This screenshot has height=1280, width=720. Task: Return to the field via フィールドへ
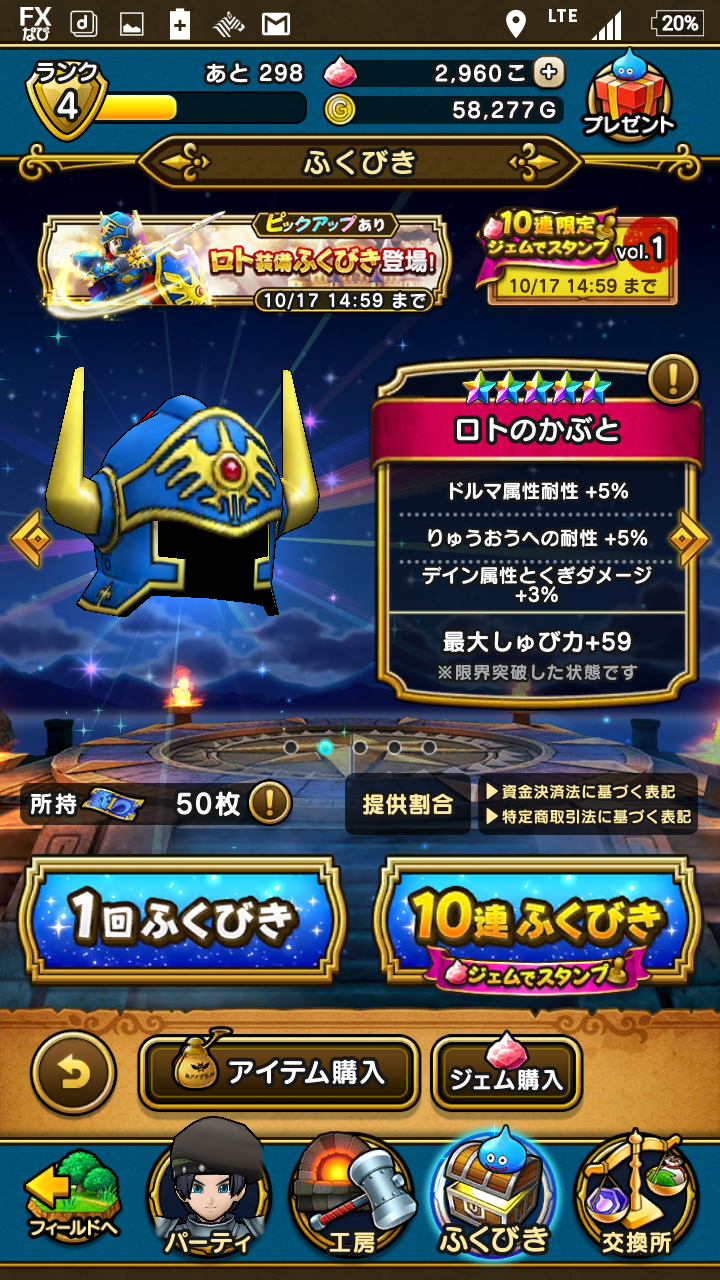coord(73,1197)
